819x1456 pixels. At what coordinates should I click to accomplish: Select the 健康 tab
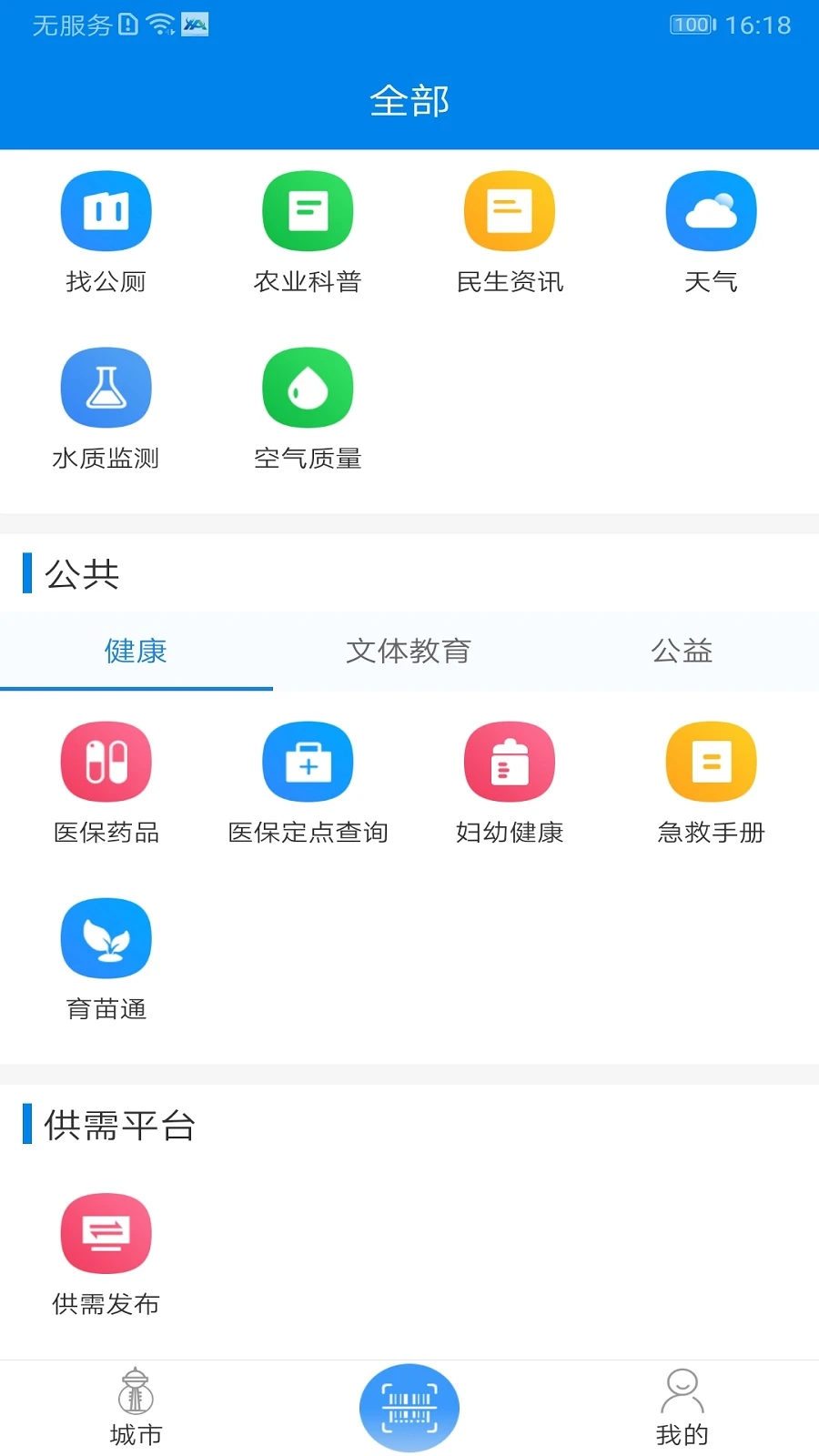[x=136, y=652]
